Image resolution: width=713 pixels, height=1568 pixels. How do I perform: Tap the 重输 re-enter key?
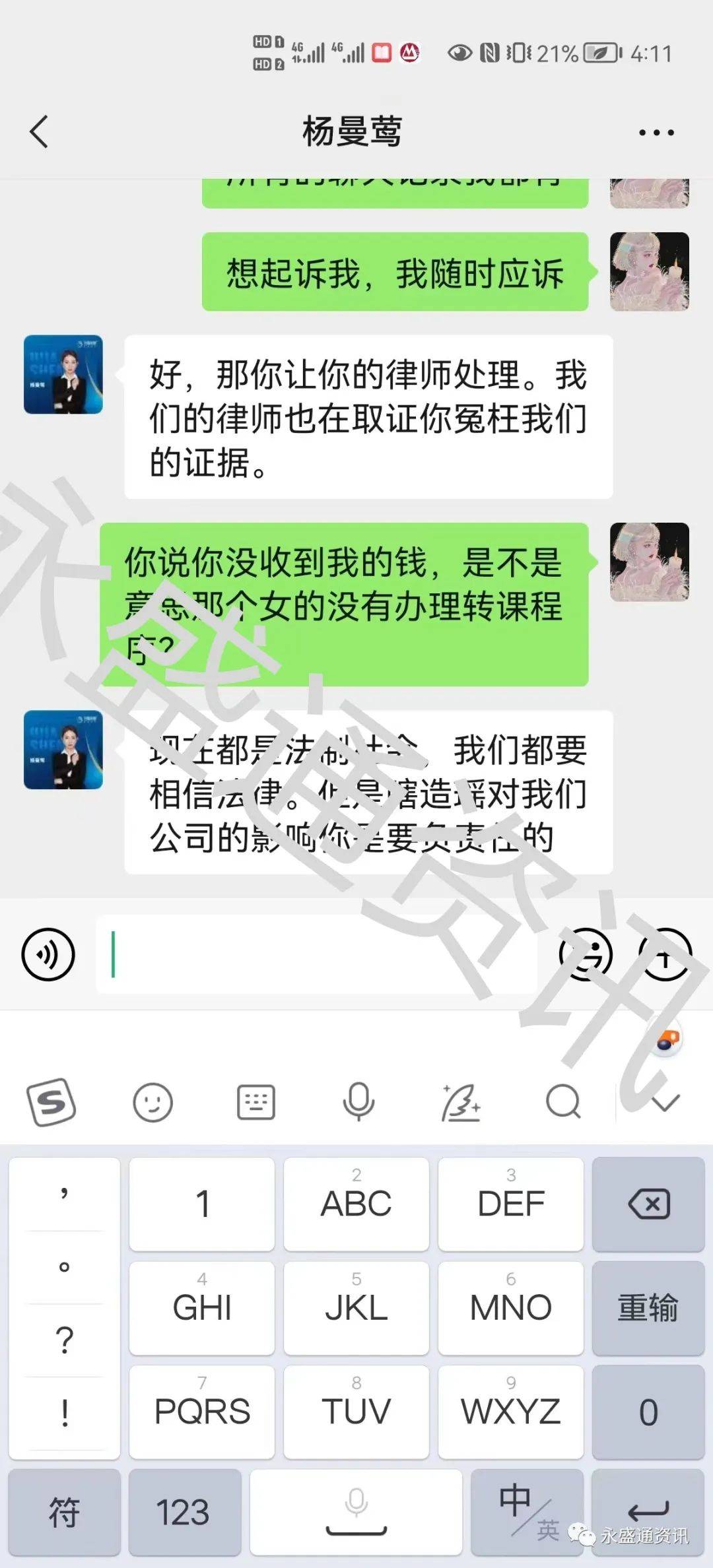[x=648, y=1308]
